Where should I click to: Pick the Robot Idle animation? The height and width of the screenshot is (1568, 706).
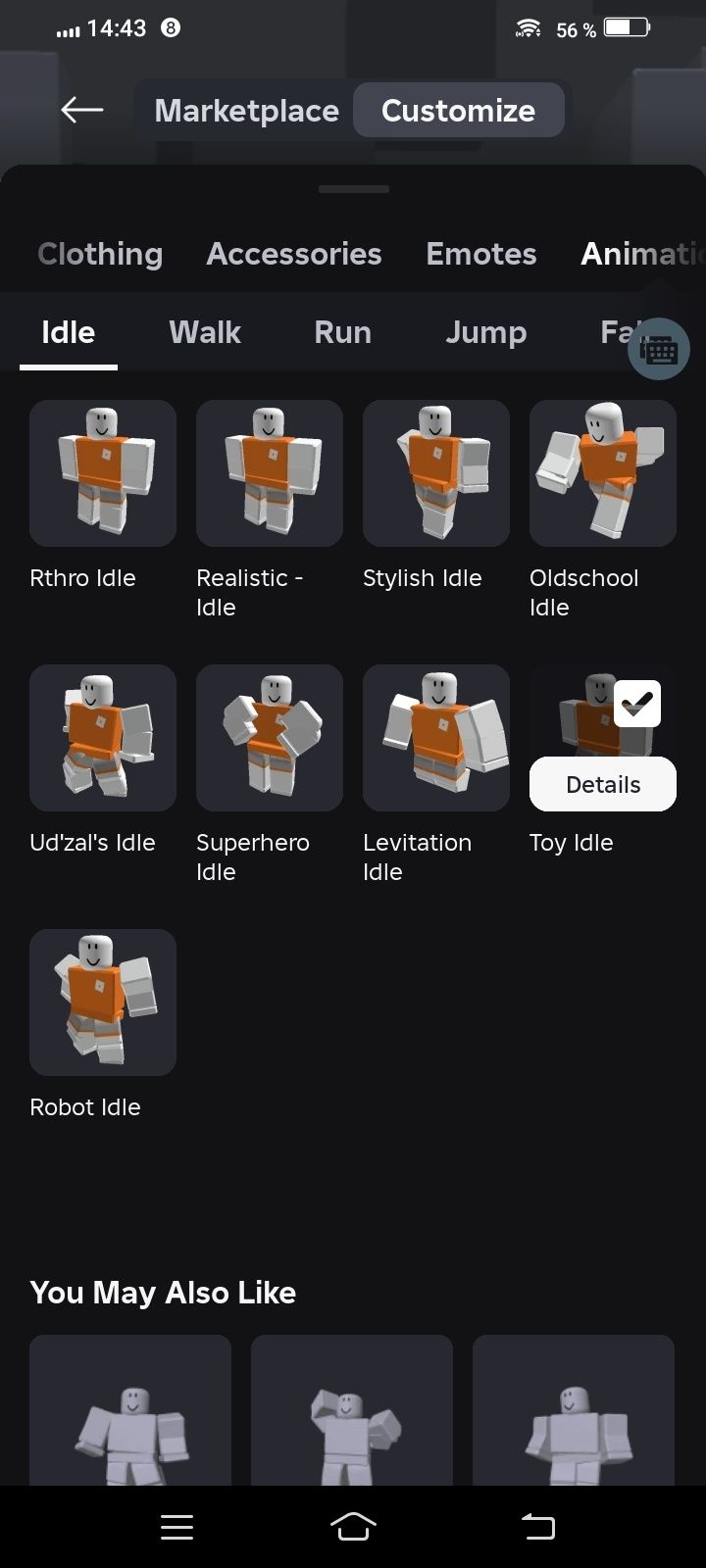[x=103, y=1003]
